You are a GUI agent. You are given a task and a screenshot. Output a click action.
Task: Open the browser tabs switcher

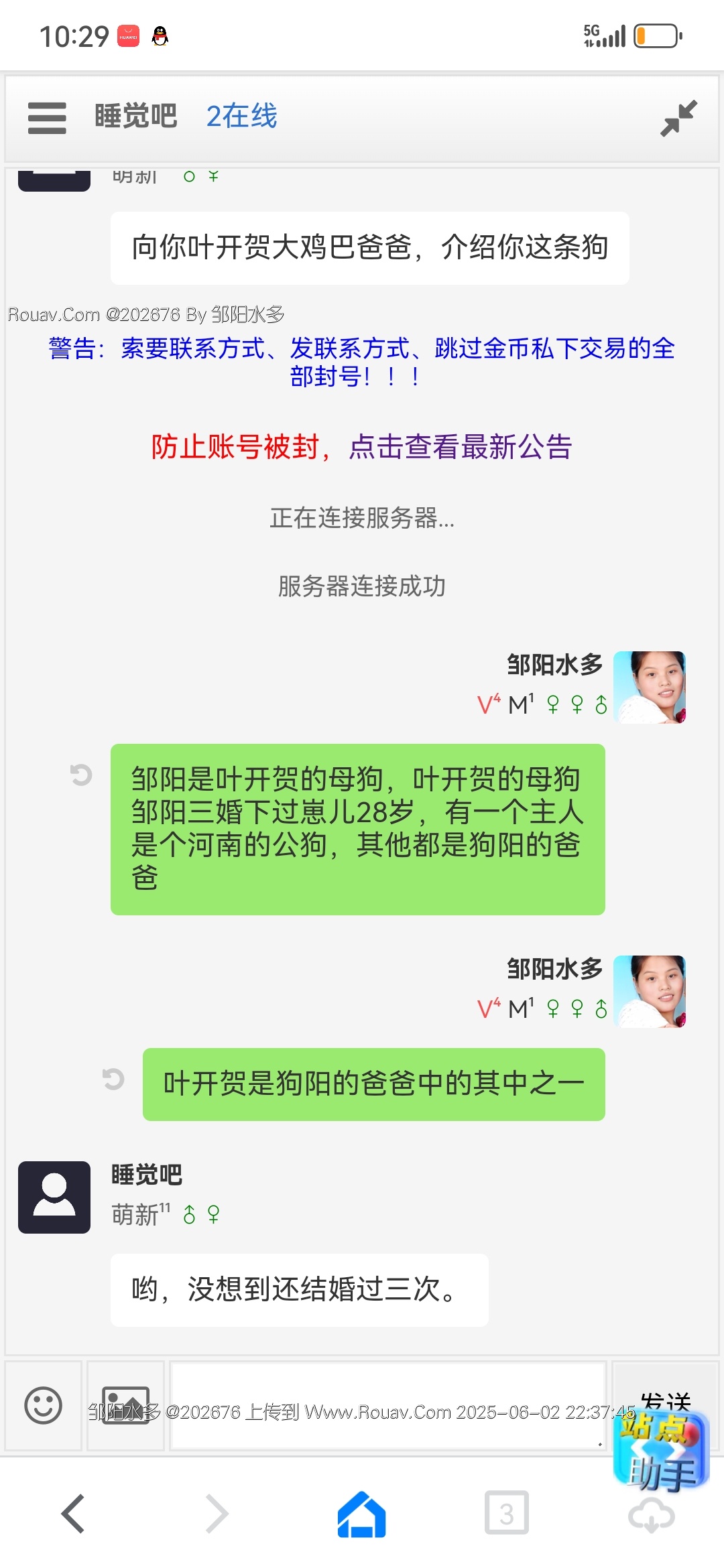(507, 1513)
